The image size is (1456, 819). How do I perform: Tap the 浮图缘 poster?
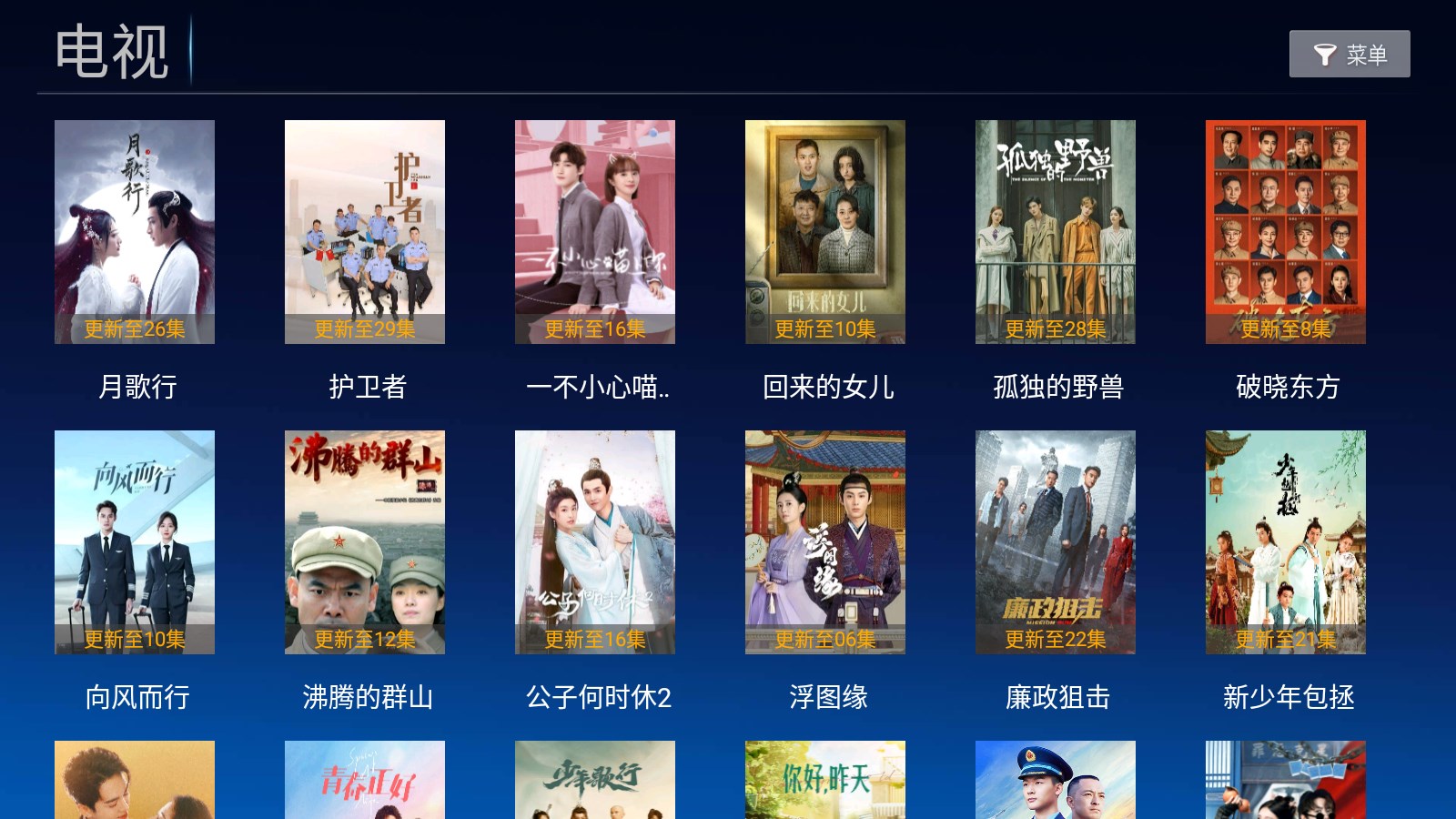pyautogui.click(x=825, y=542)
